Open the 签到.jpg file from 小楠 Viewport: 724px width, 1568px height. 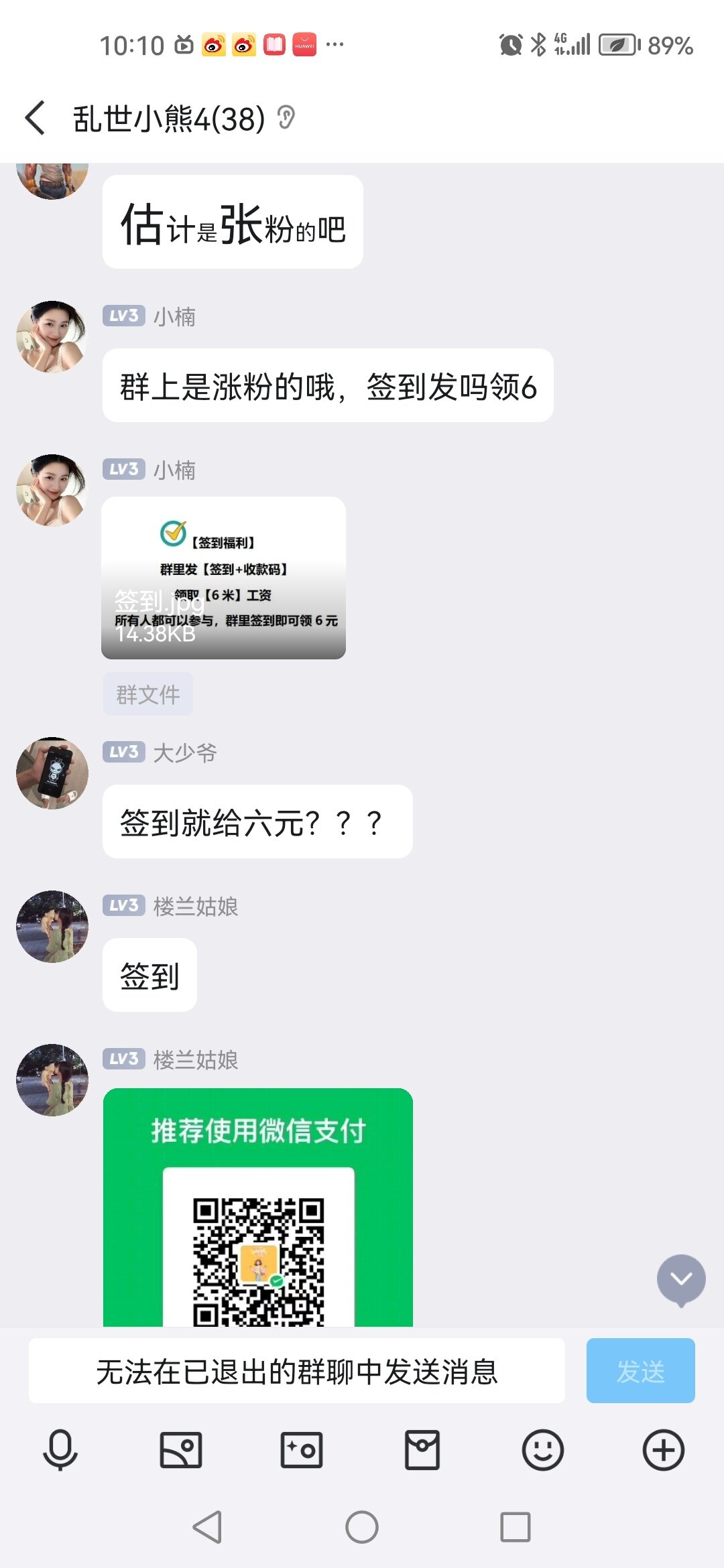(223, 578)
